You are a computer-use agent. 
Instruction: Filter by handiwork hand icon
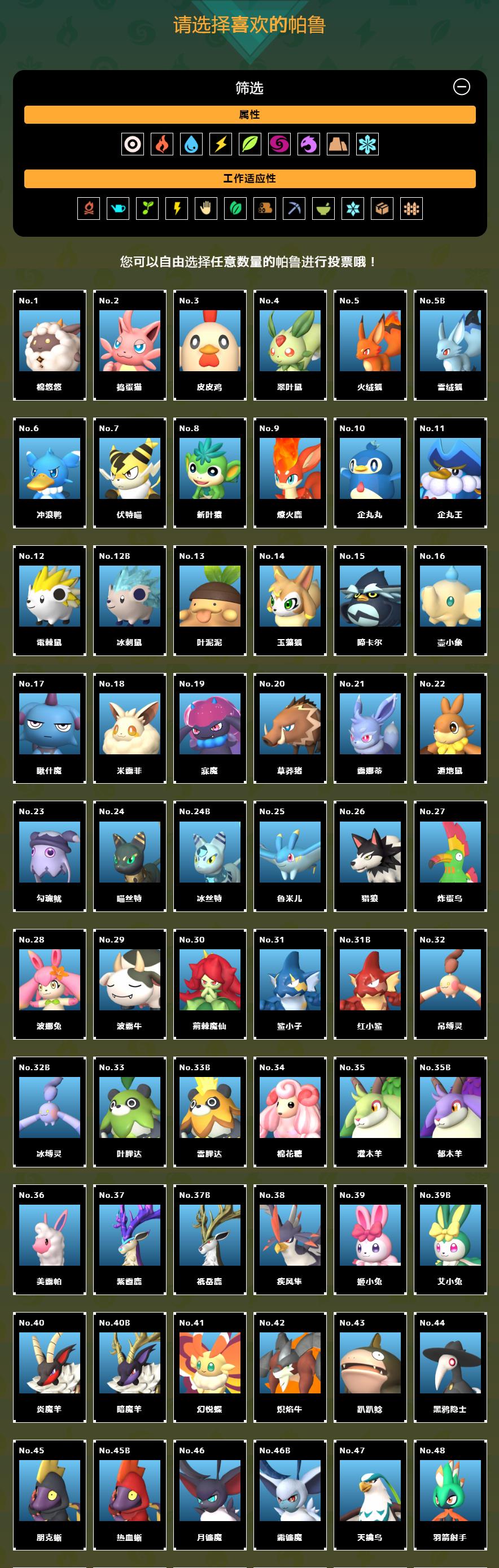[206, 209]
